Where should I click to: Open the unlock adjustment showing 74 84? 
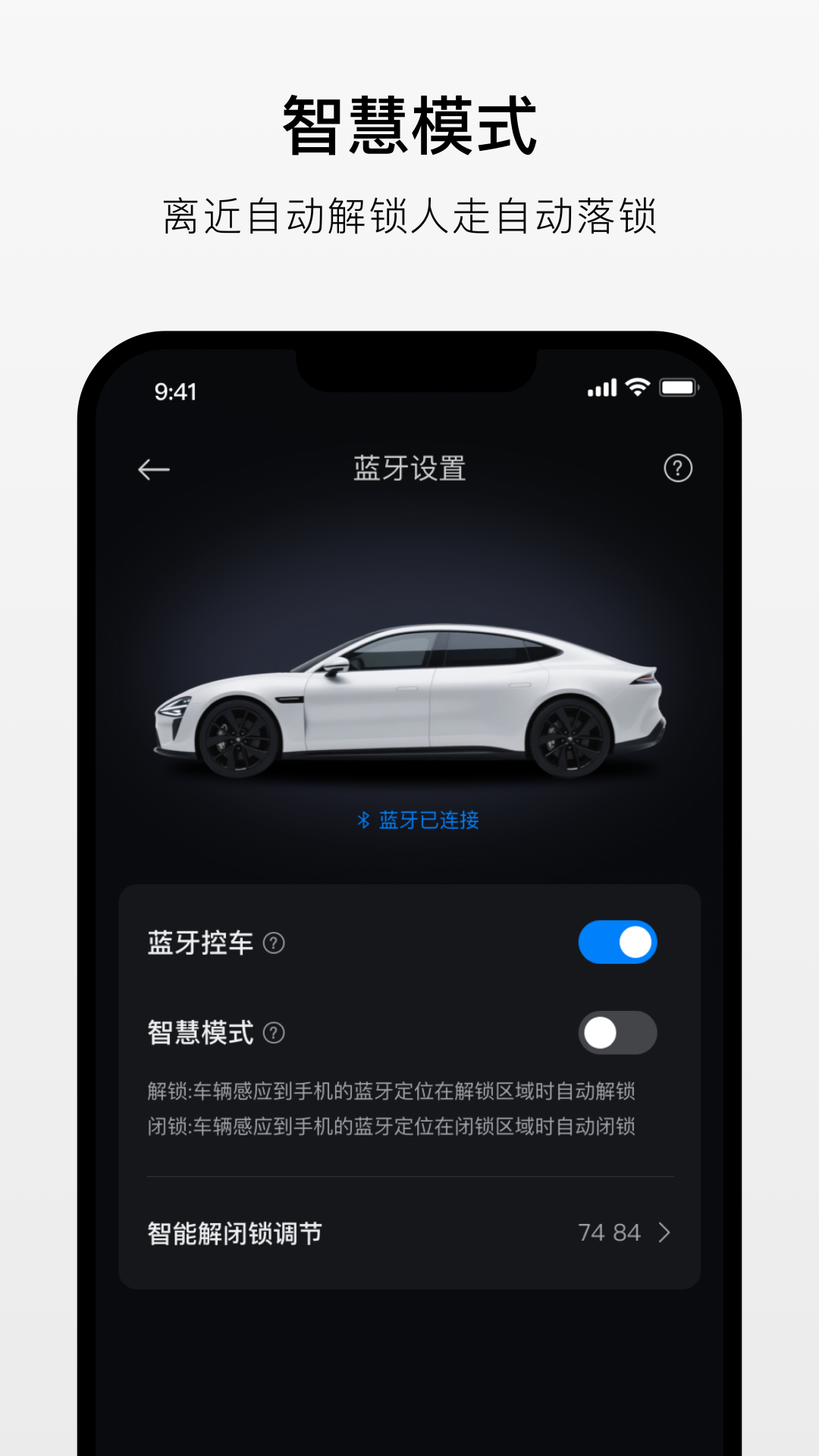610,1232
